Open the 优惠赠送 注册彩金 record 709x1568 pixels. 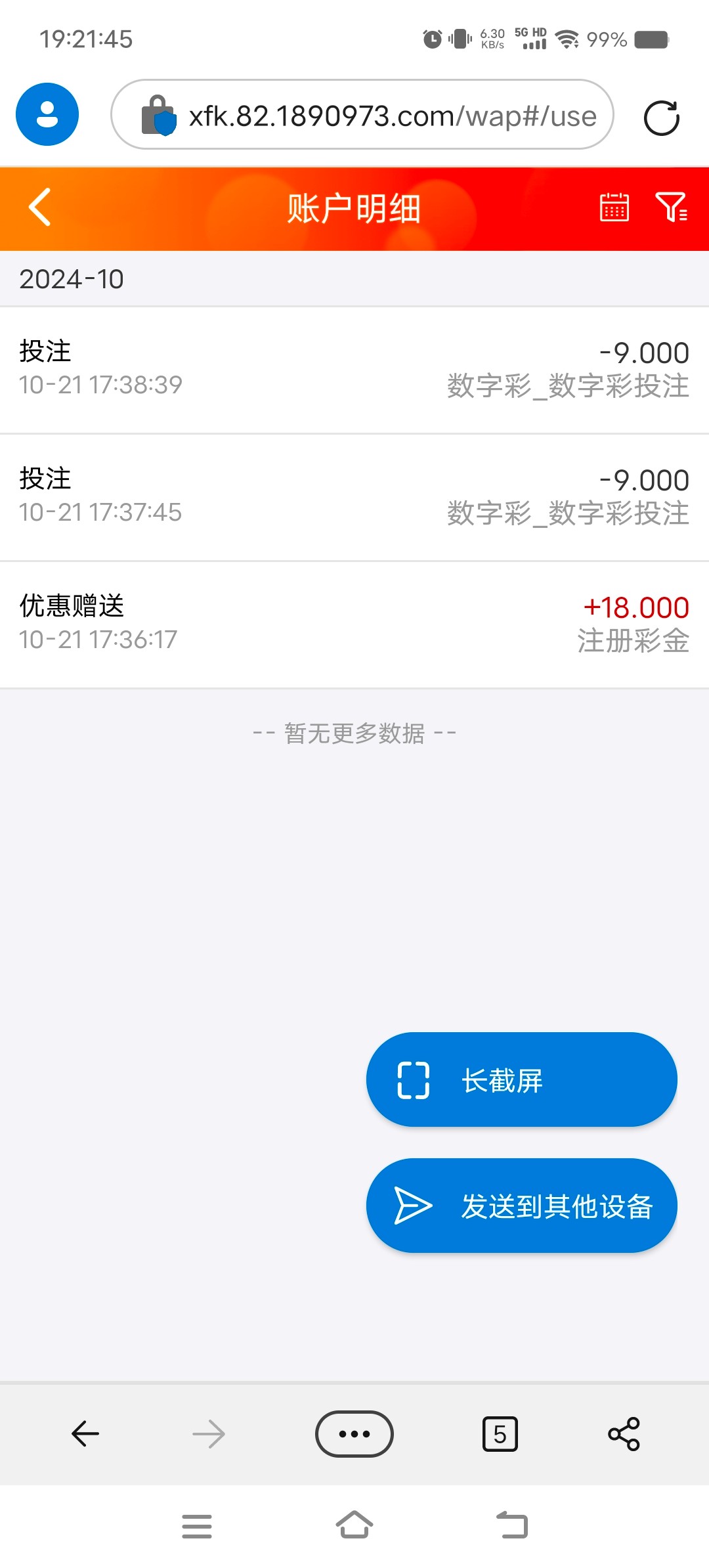pos(354,624)
